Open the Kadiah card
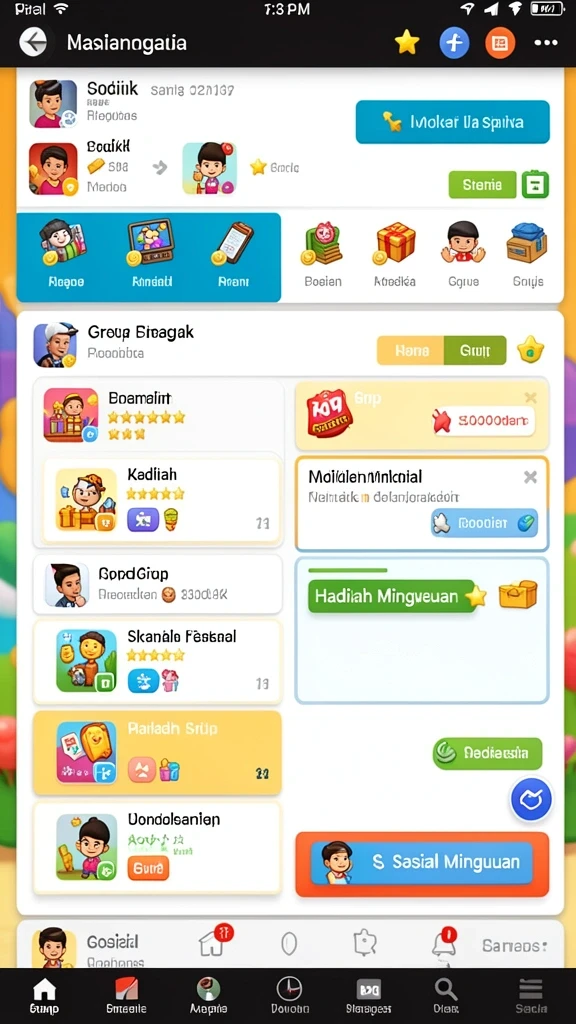 [x=162, y=500]
